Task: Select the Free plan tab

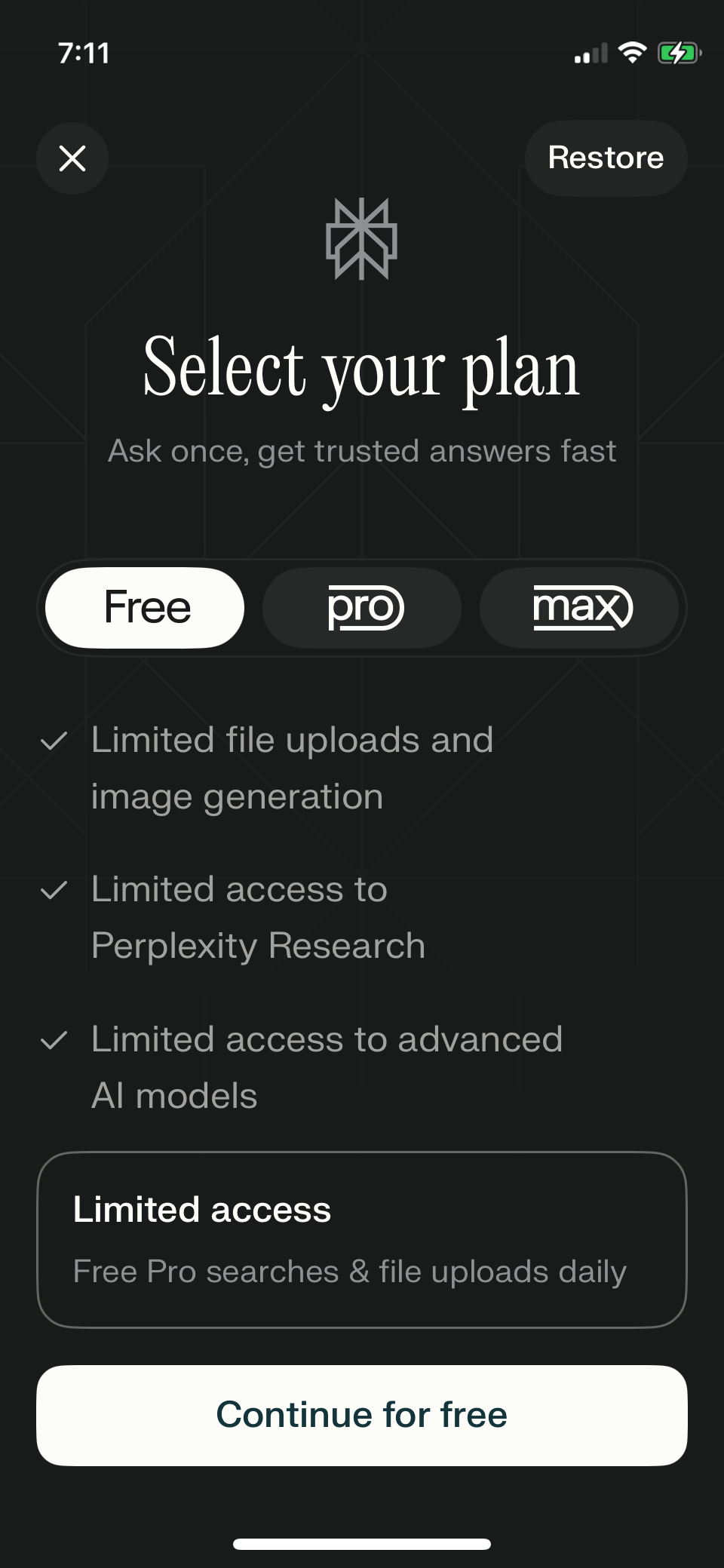Action: coord(145,608)
